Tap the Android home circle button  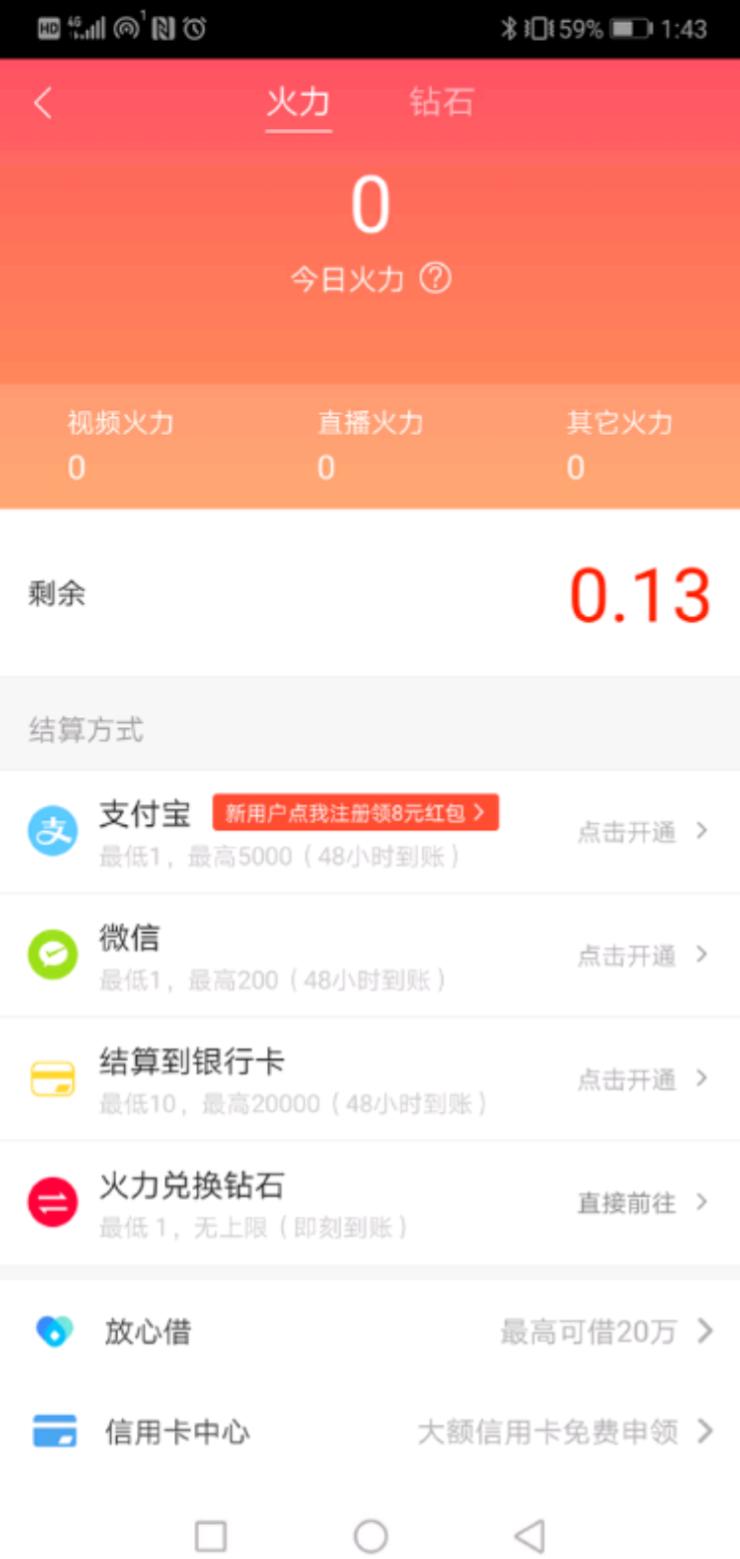click(370, 1537)
